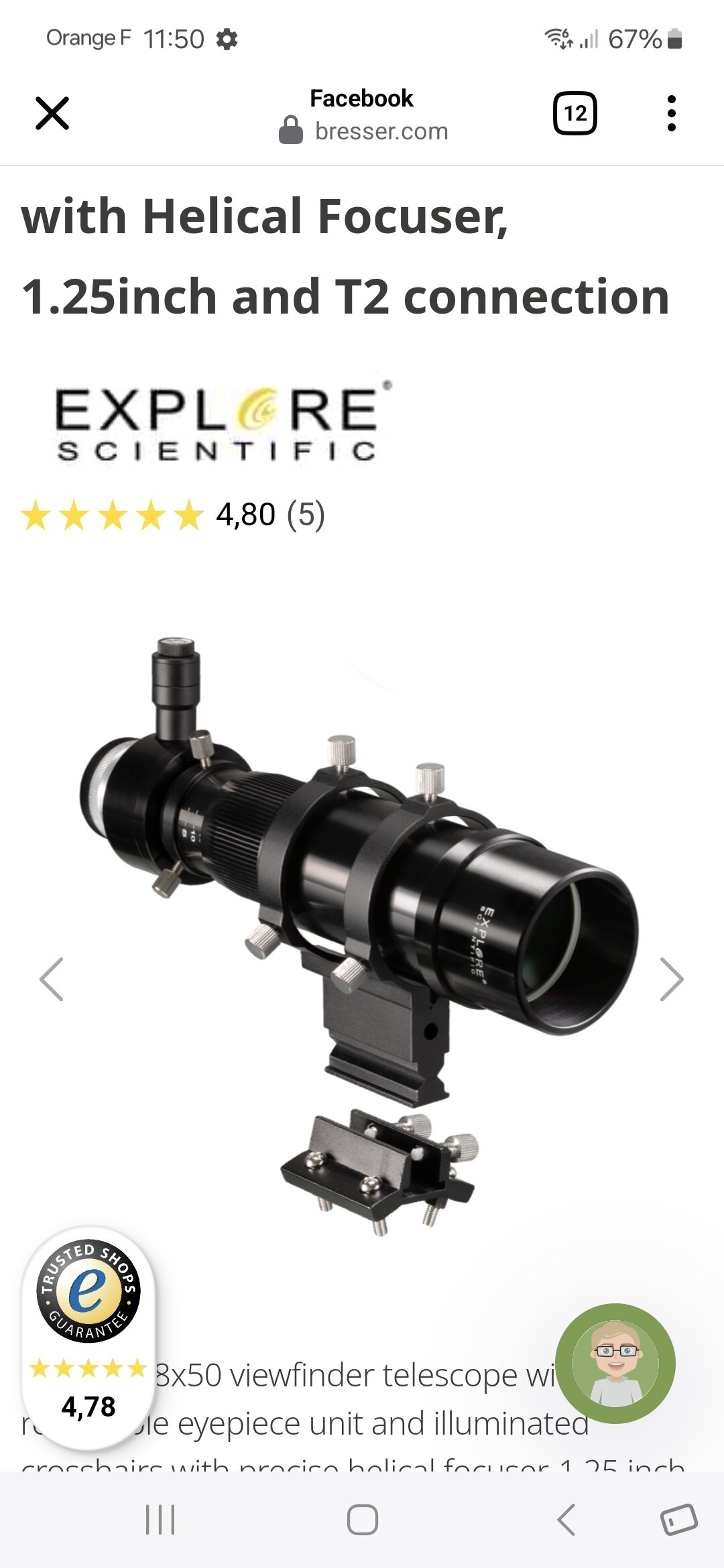724x1568 pixels.
Task: Open the recent apps overview
Action: click(x=160, y=1519)
